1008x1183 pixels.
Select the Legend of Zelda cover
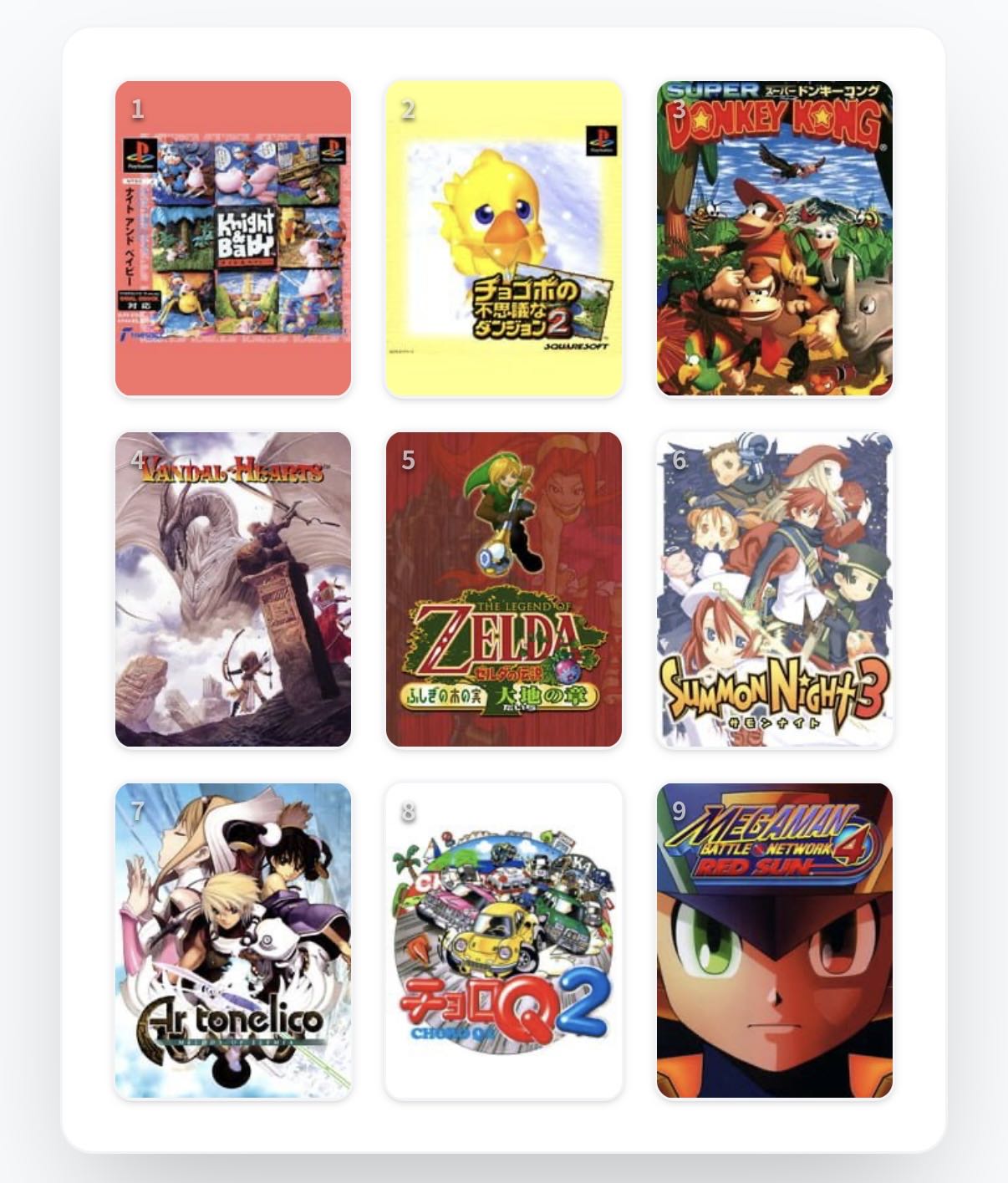504,589
